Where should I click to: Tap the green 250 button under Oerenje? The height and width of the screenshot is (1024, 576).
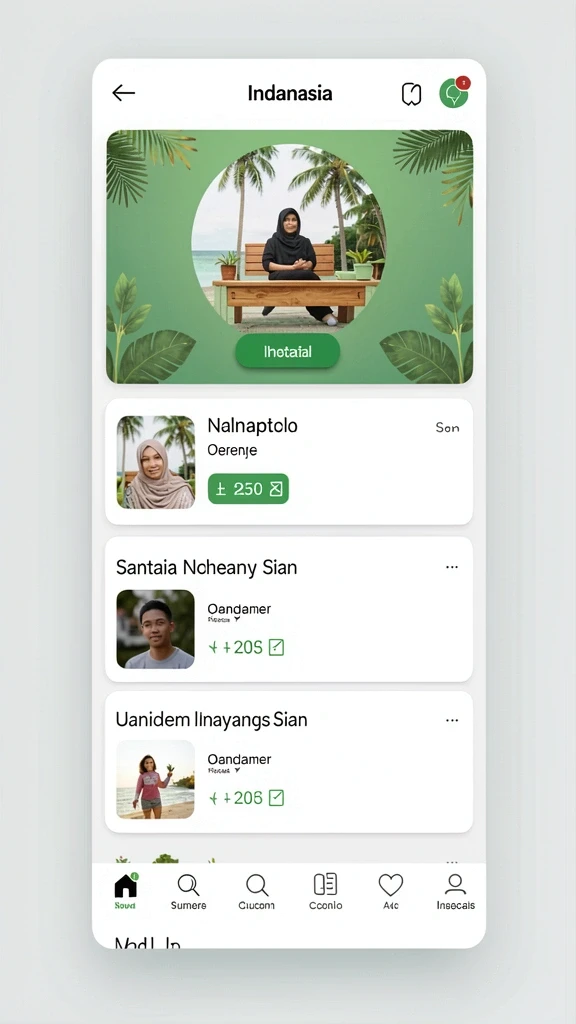click(248, 488)
